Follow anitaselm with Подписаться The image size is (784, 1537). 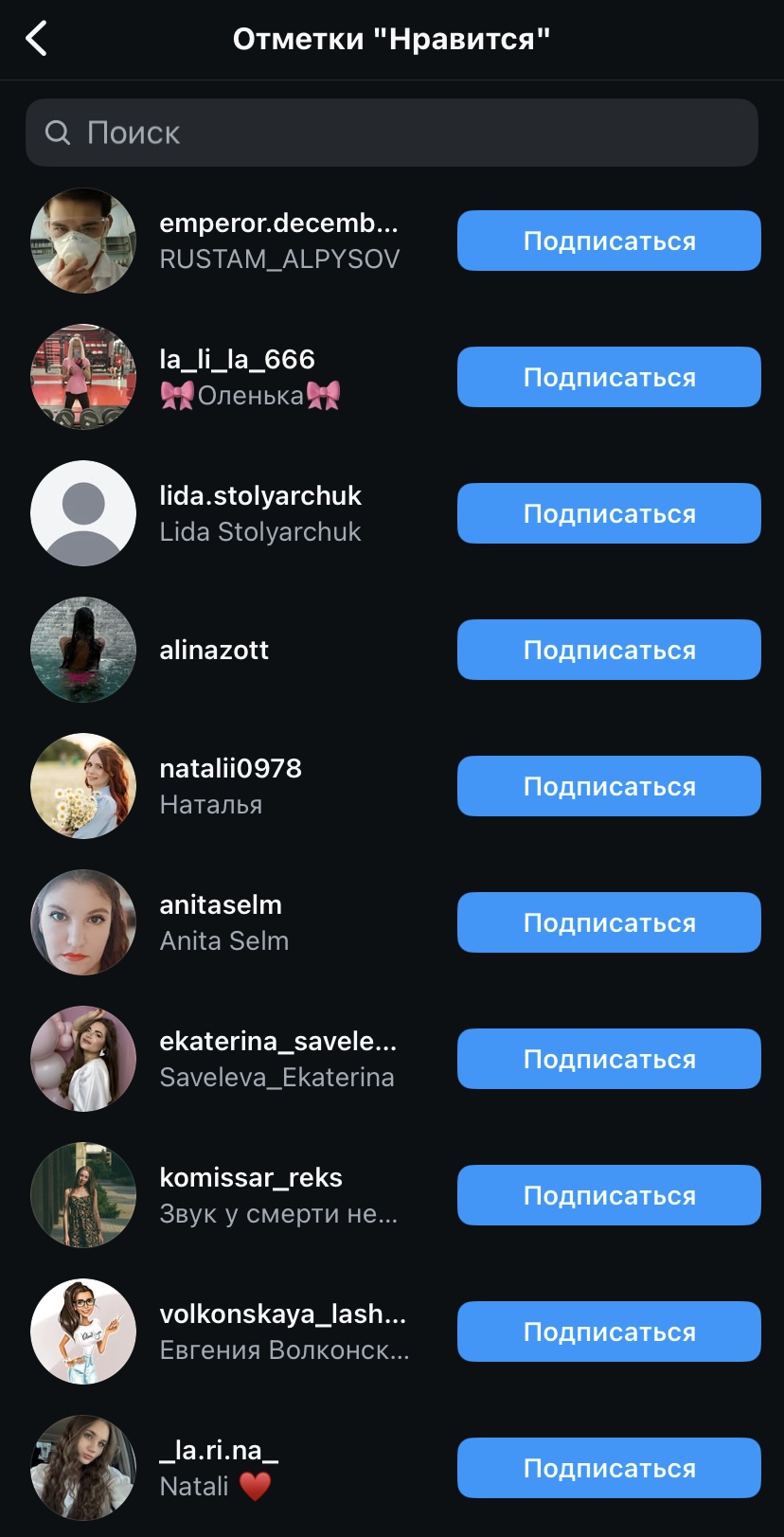click(609, 922)
